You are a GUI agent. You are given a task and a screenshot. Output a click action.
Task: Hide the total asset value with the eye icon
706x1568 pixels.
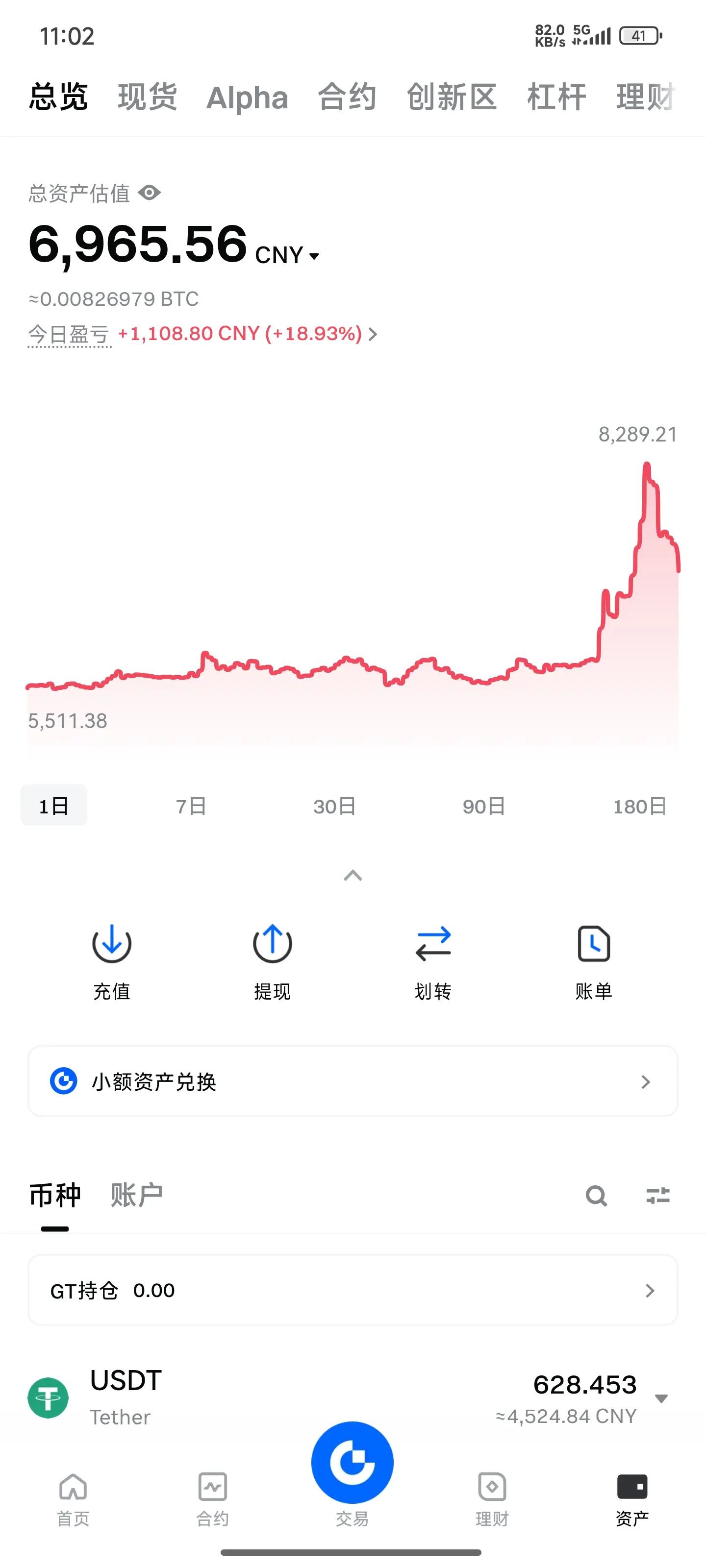pos(149,193)
